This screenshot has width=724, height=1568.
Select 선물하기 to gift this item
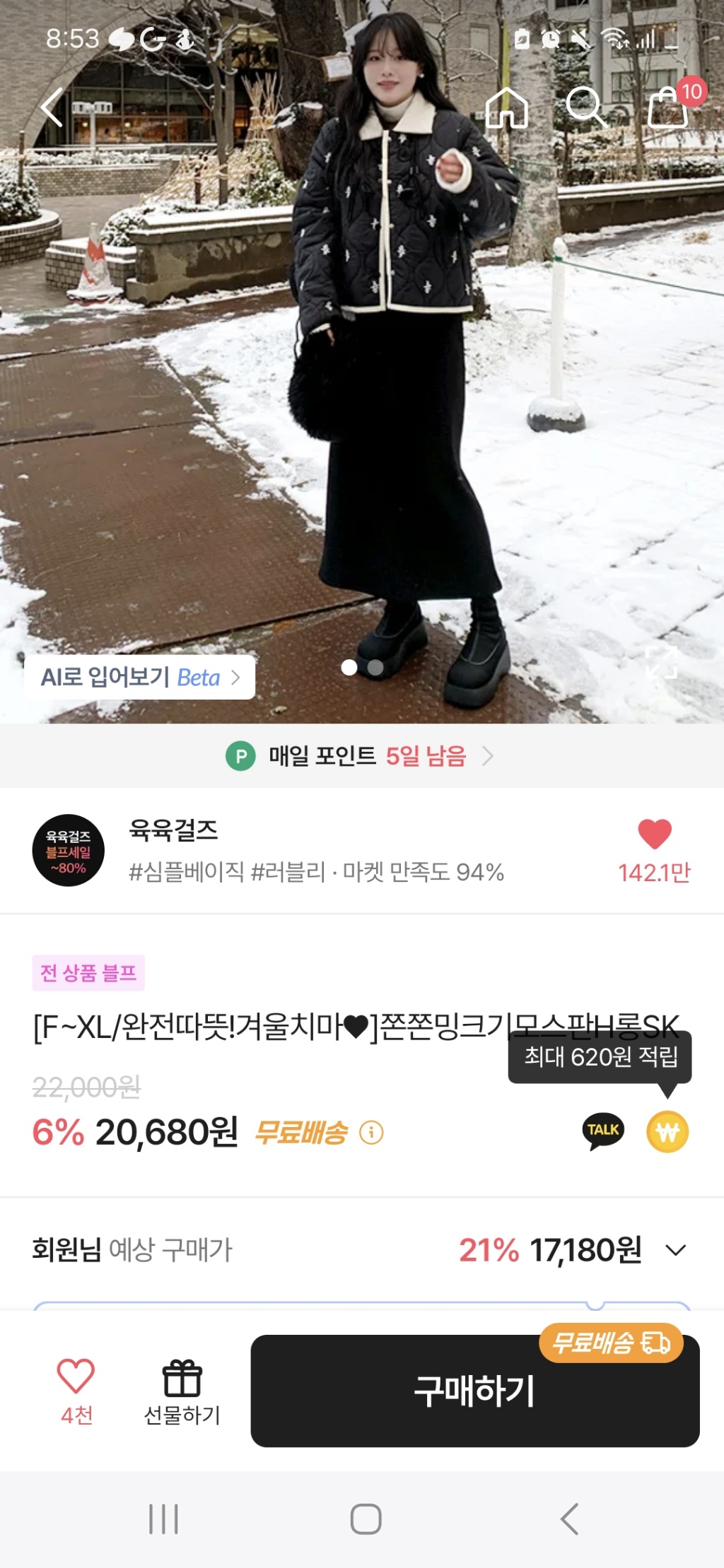(182, 1391)
